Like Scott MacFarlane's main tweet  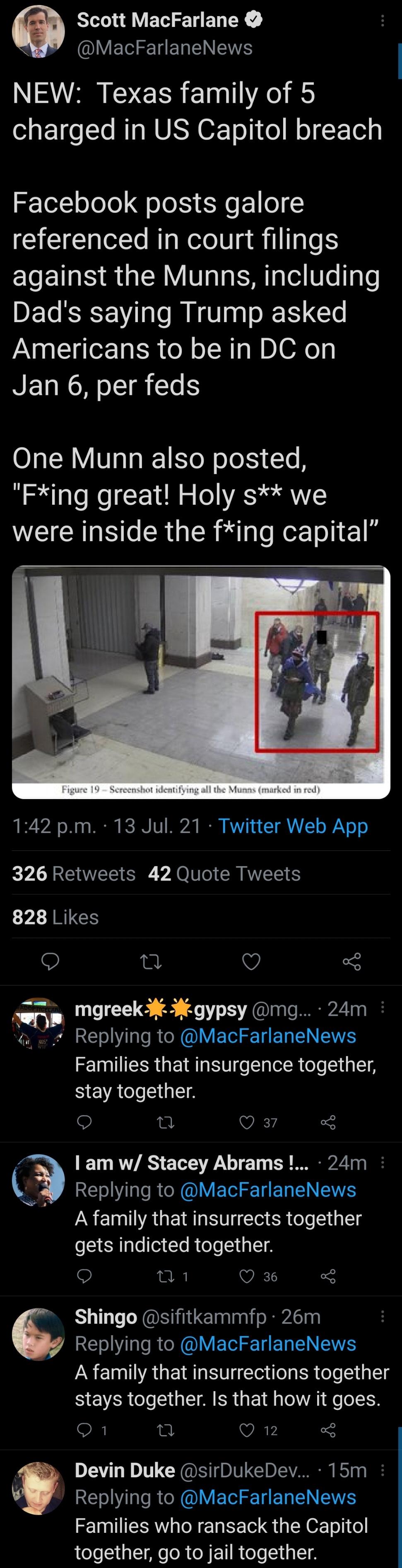coord(251,961)
